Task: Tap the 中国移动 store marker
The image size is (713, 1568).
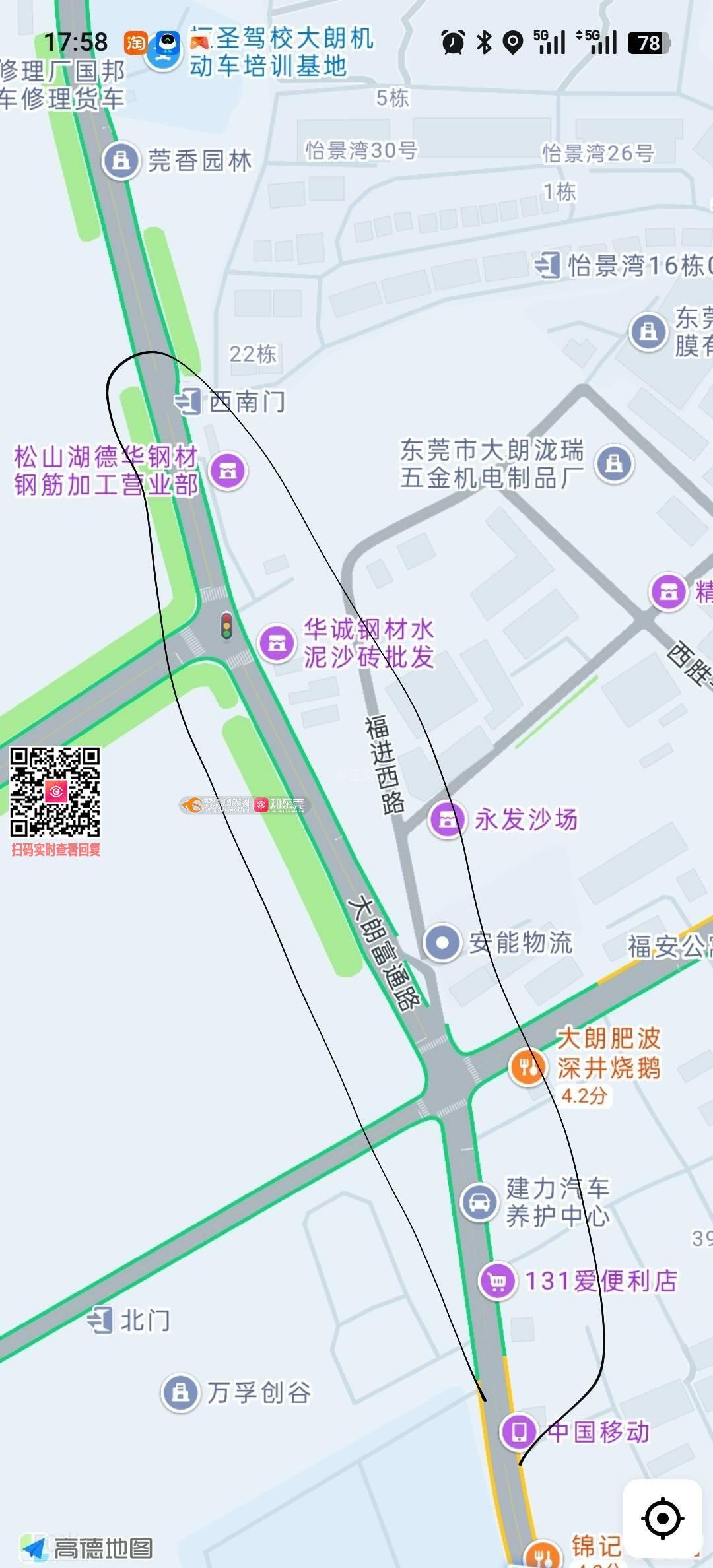Action: click(519, 1431)
